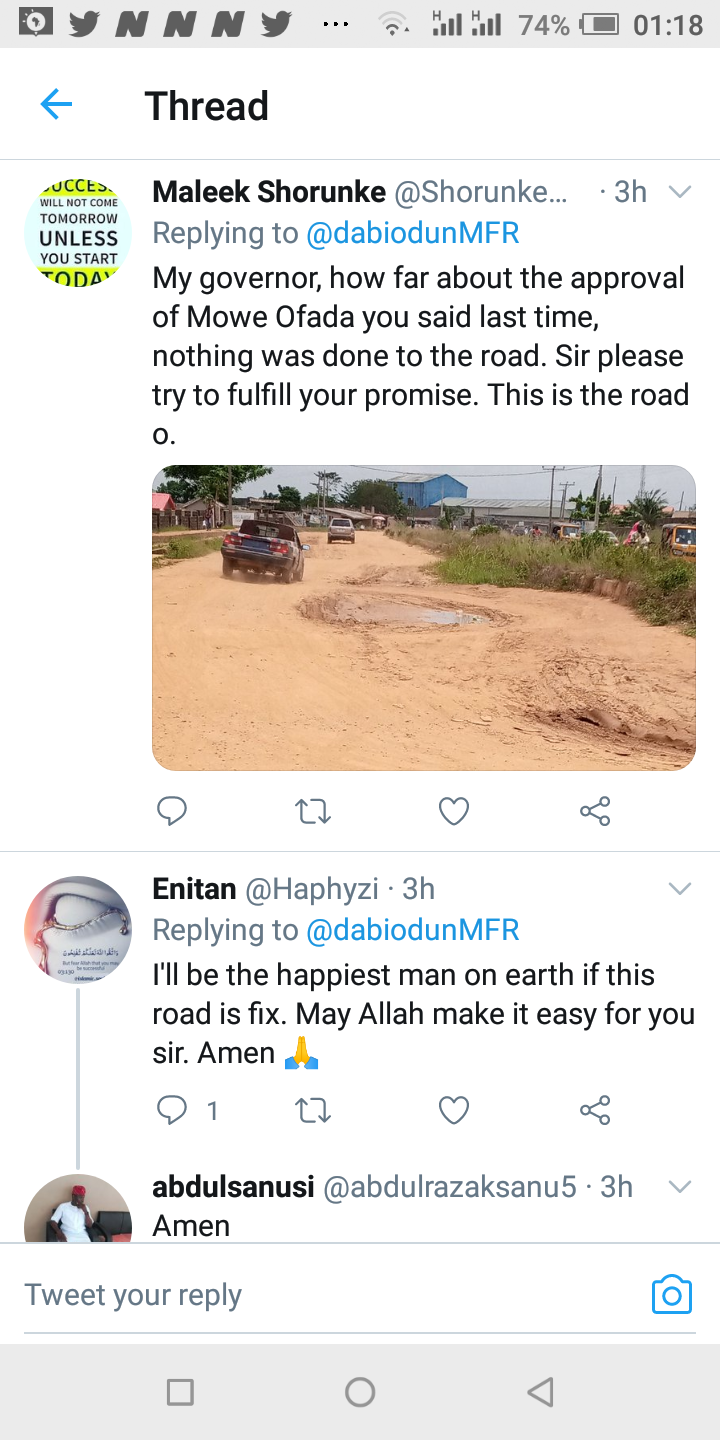Go back using the arrow beside Thread
Image resolution: width=720 pixels, height=1440 pixels.
[x=56, y=105]
